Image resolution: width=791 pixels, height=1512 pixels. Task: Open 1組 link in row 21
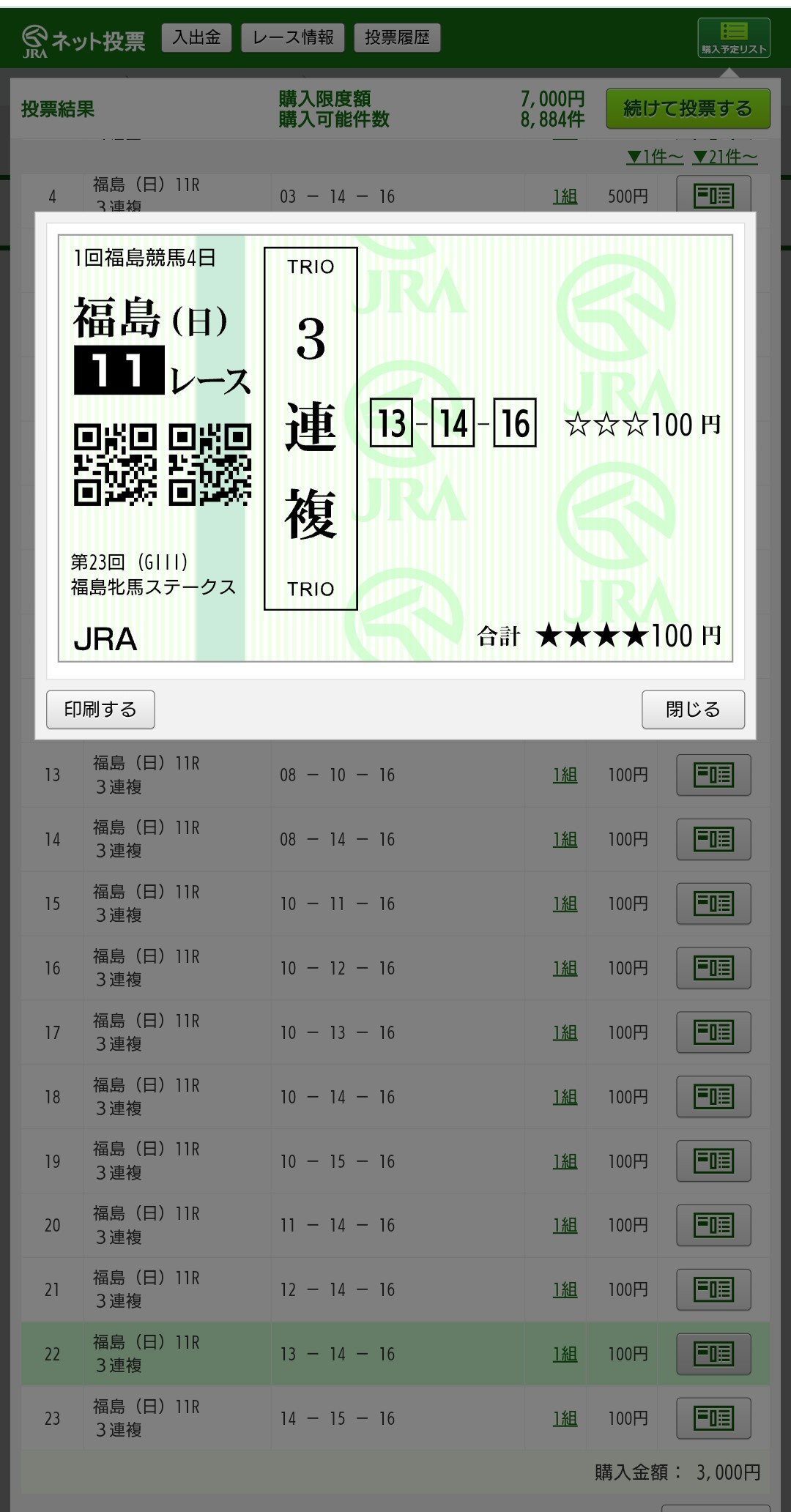click(x=565, y=1289)
